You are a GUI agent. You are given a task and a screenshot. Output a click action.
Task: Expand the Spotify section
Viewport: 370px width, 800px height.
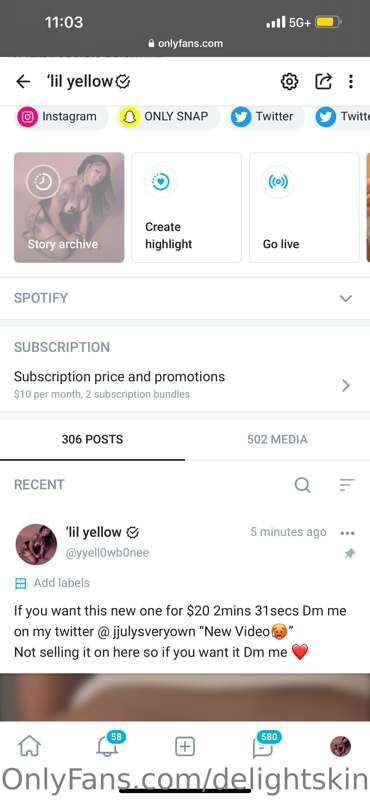point(185,298)
